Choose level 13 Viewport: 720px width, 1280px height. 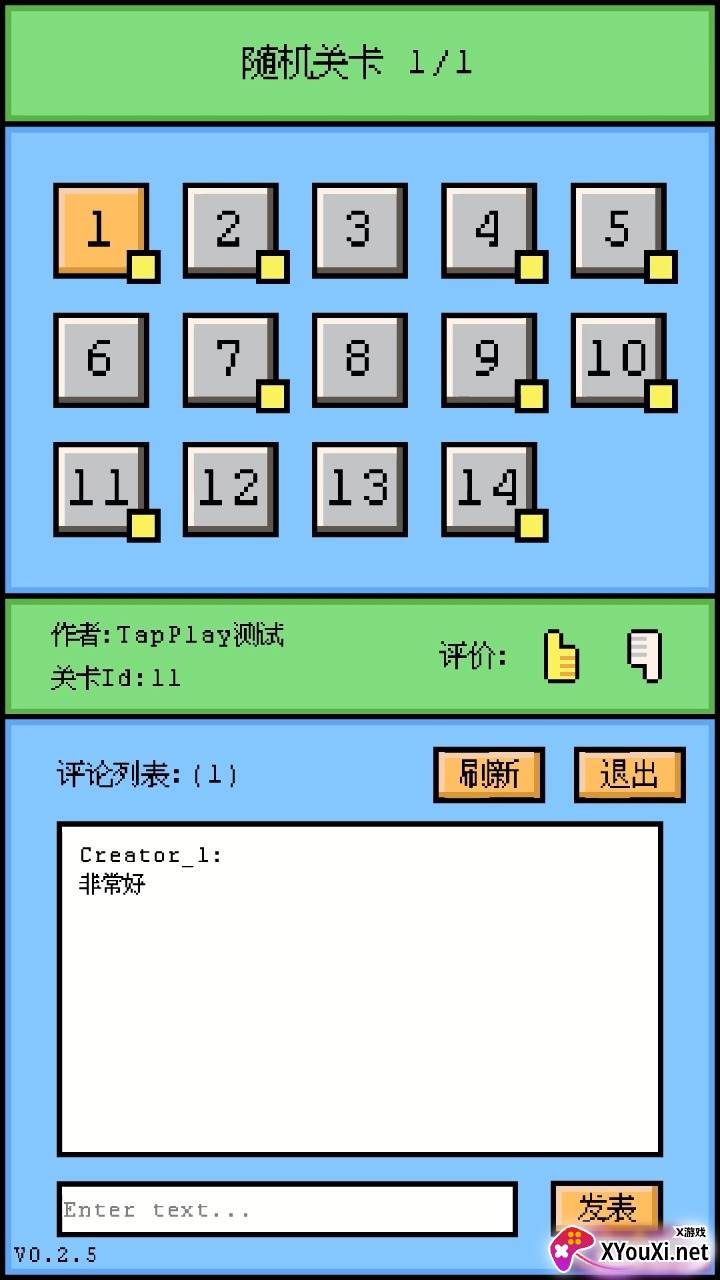click(360, 488)
